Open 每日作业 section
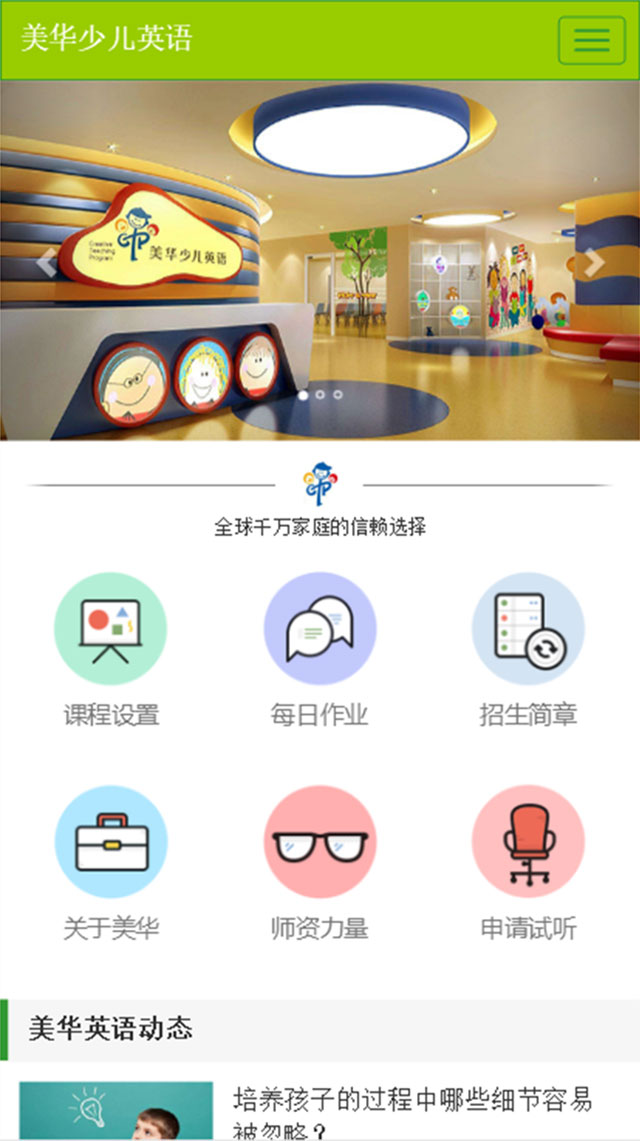 (320, 650)
